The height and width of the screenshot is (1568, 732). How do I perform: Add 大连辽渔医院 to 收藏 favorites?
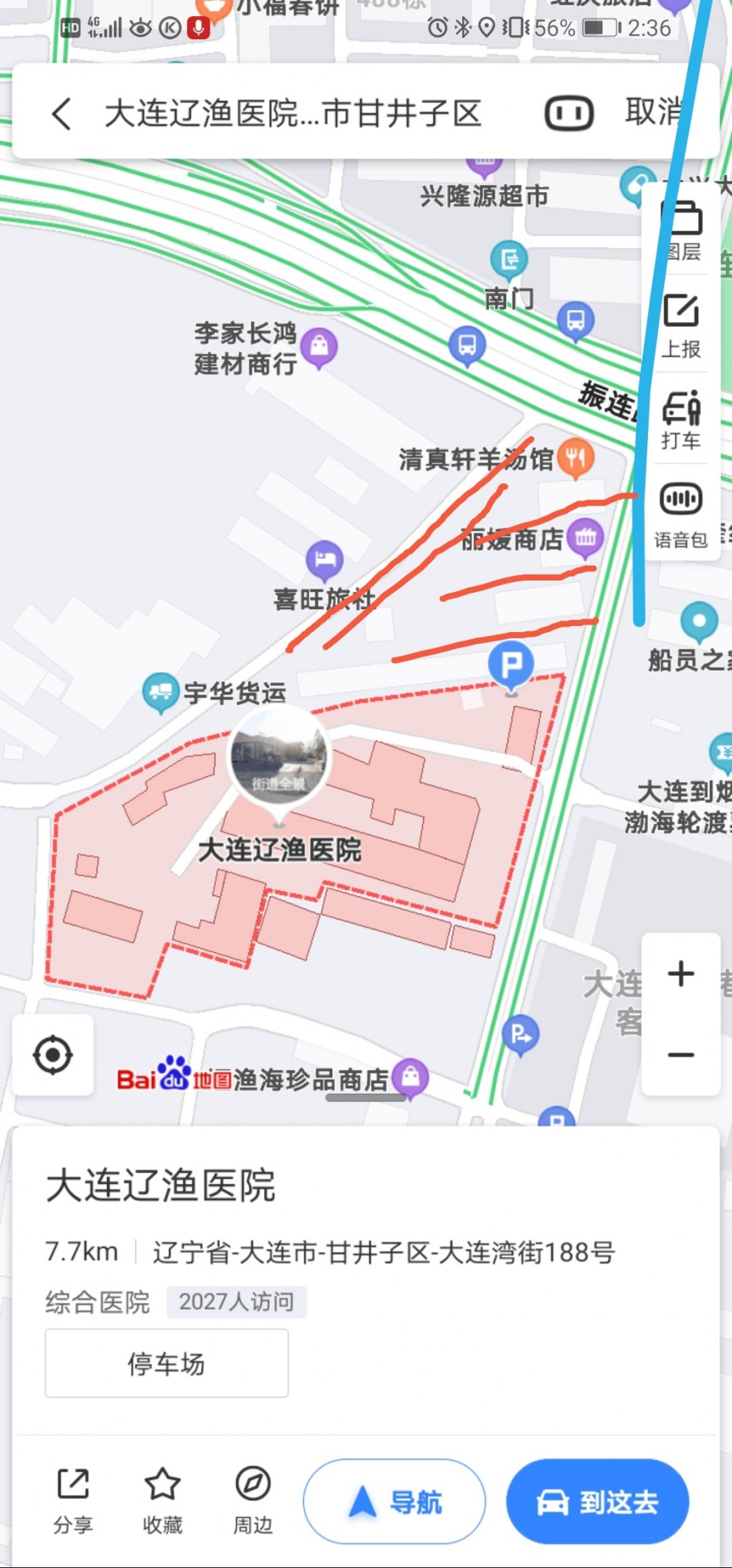point(163,1500)
